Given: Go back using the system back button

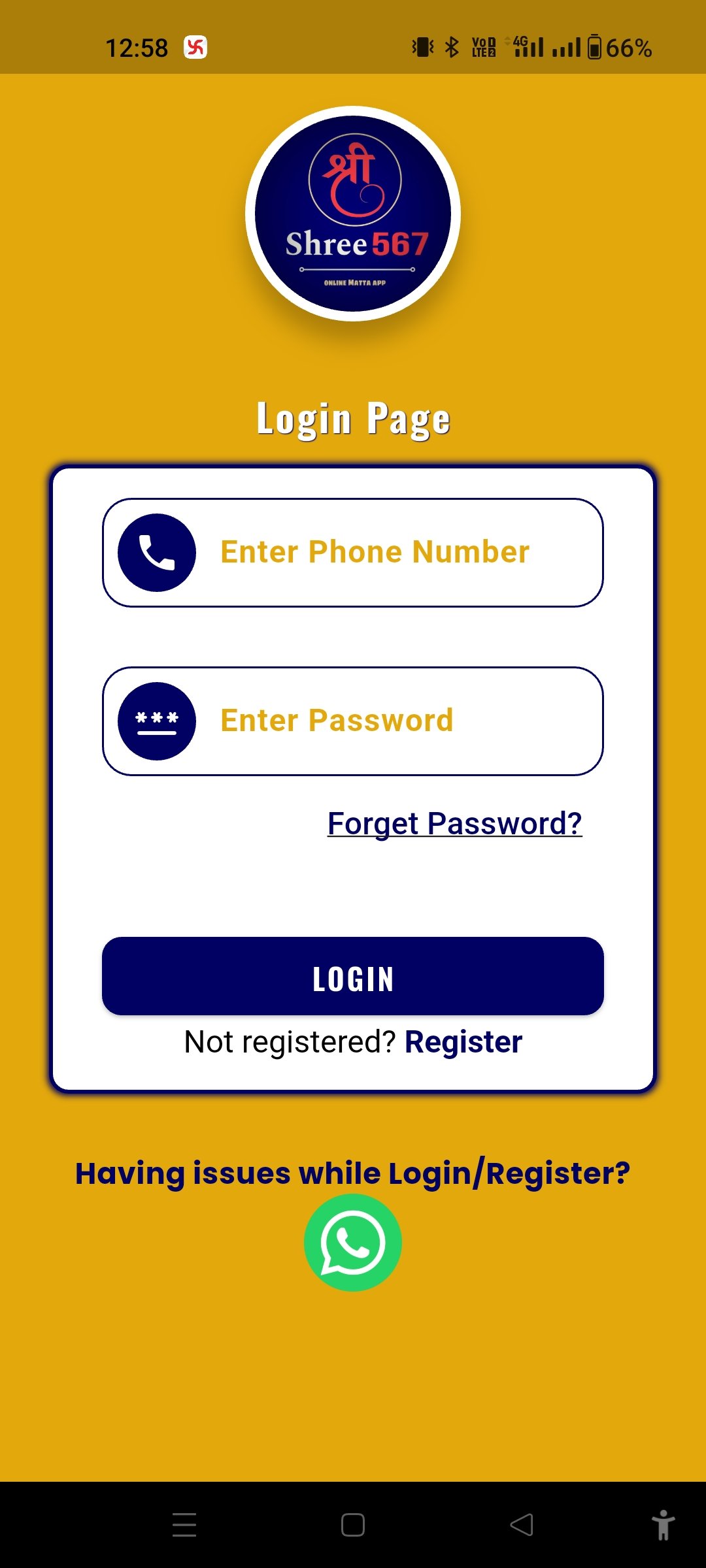Looking at the screenshot, I should point(522,1525).
